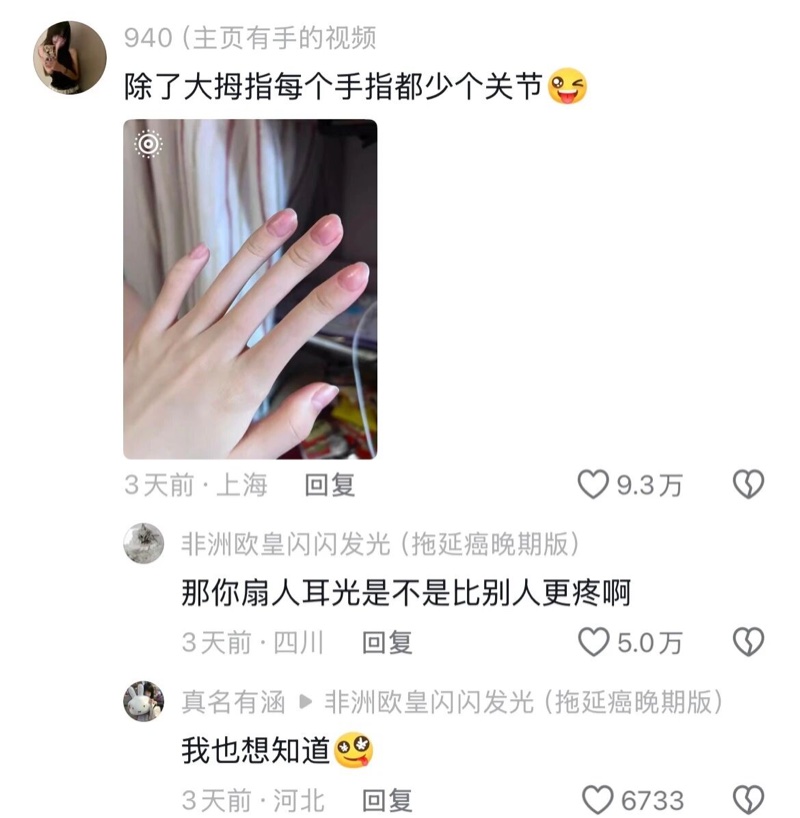Open username 真名有涵 in the reply
Screen dimensions: 800x818
tap(233, 702)
